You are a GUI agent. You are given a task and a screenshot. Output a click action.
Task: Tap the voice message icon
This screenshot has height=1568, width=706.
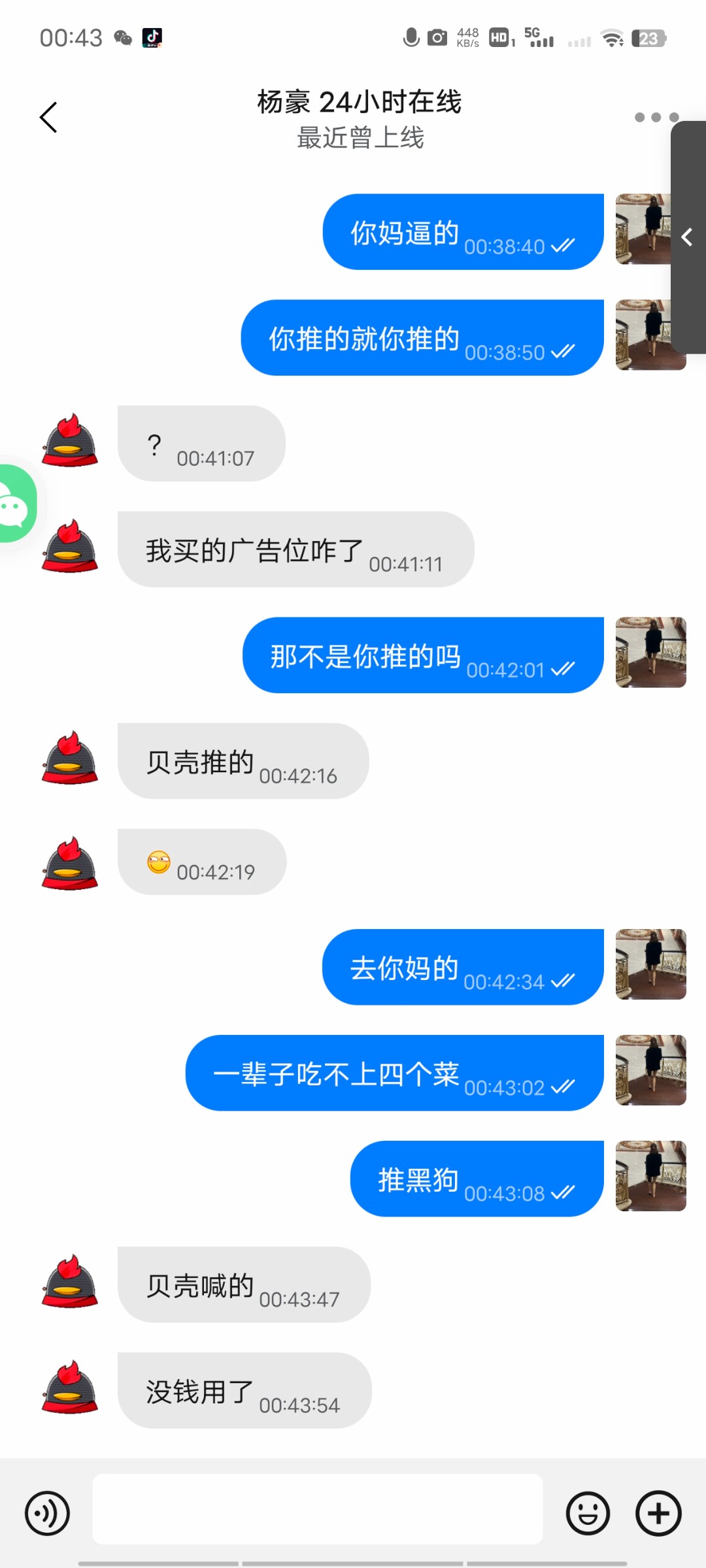47,1513
